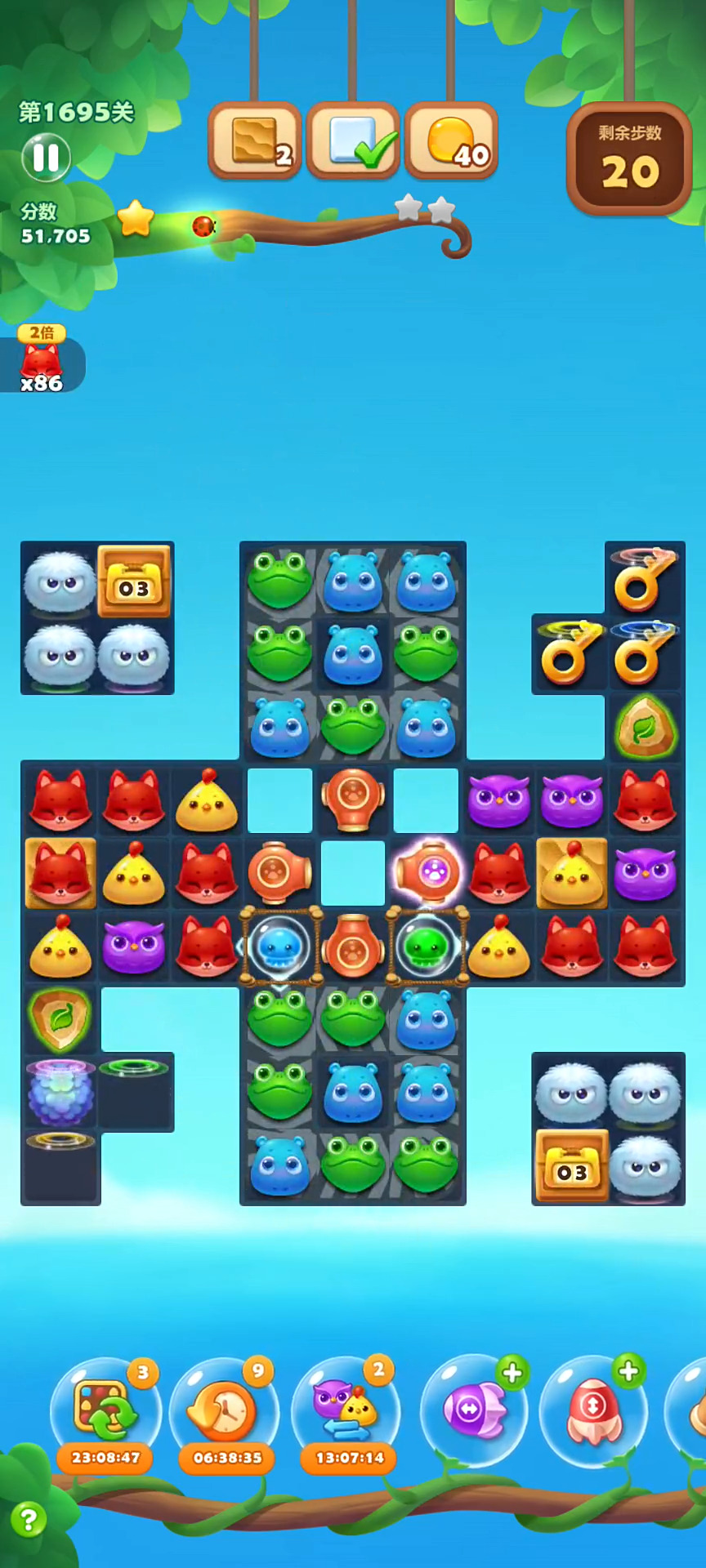Pause the game
The image size is (706, 1568).
point(46,157)
